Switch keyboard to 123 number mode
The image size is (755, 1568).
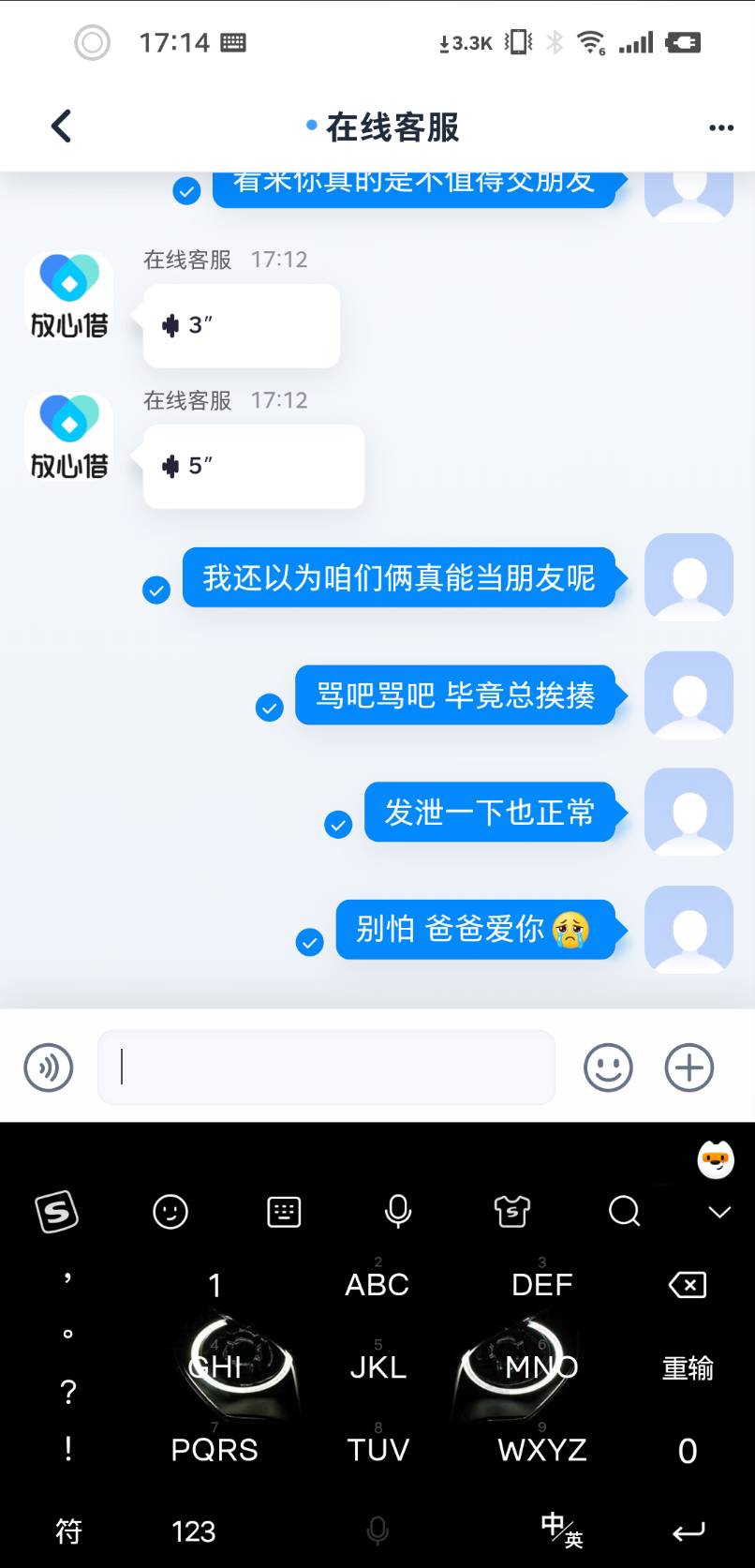pos(194,1531)
